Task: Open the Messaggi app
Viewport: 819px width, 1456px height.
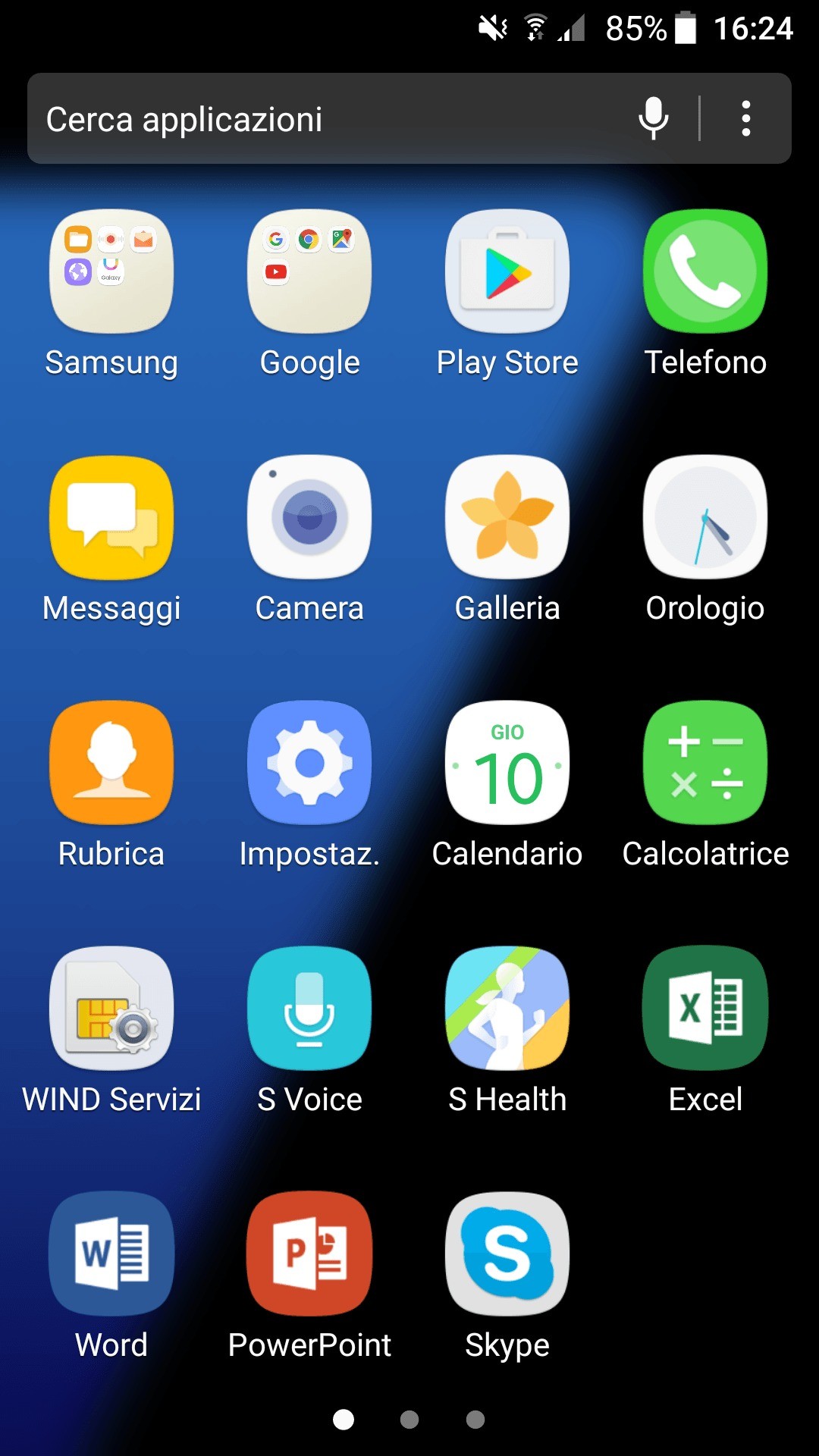Action: [111, 517]
